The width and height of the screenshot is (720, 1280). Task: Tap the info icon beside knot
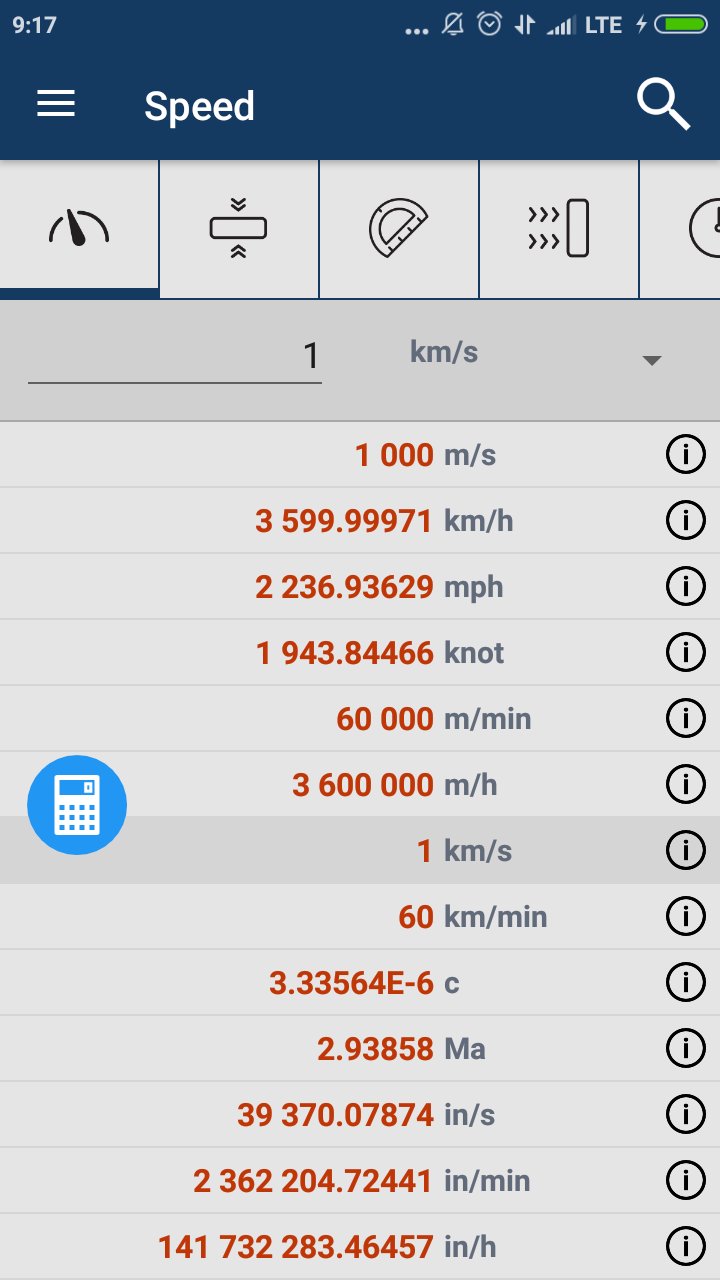pyautogui.click(x=685, y=653)
